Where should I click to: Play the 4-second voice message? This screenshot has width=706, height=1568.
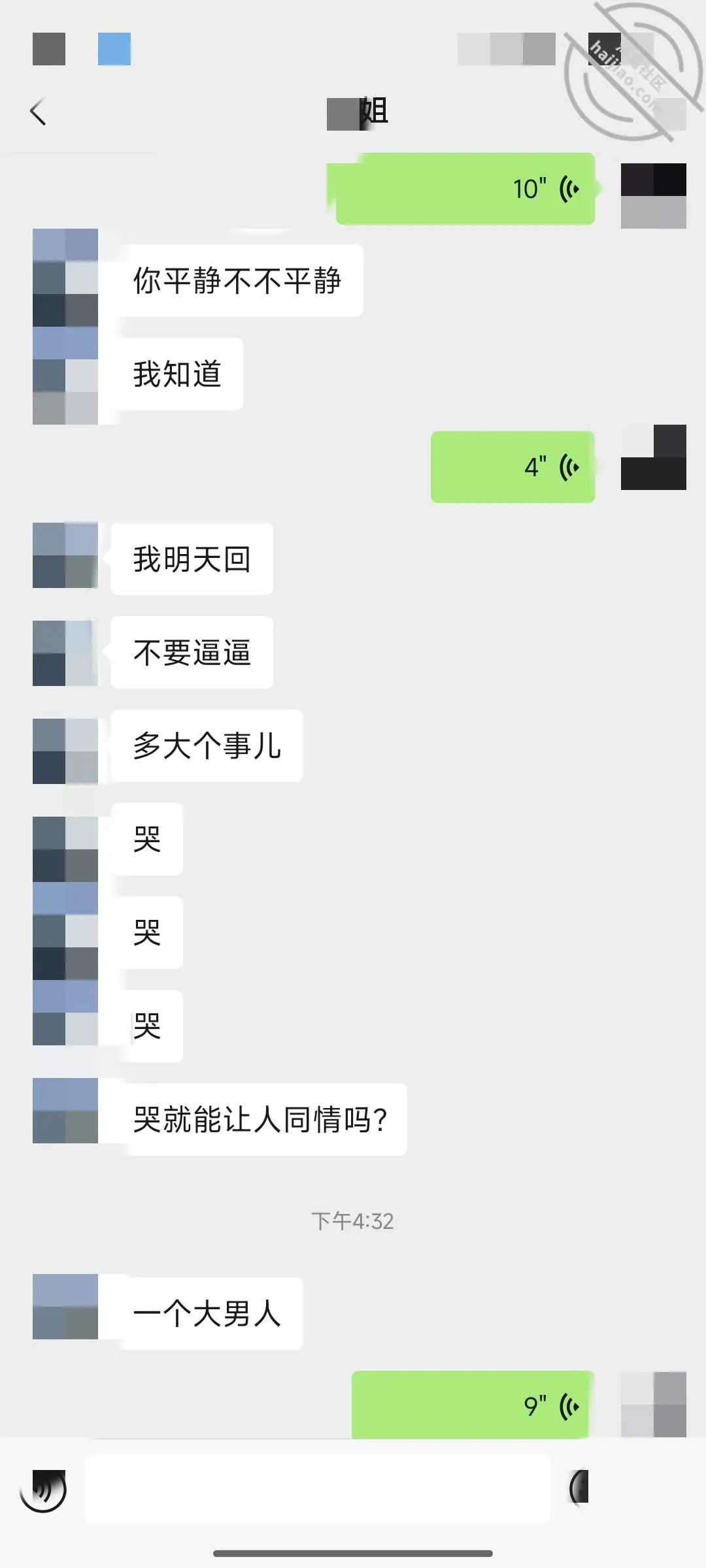[x=513, y=466]
